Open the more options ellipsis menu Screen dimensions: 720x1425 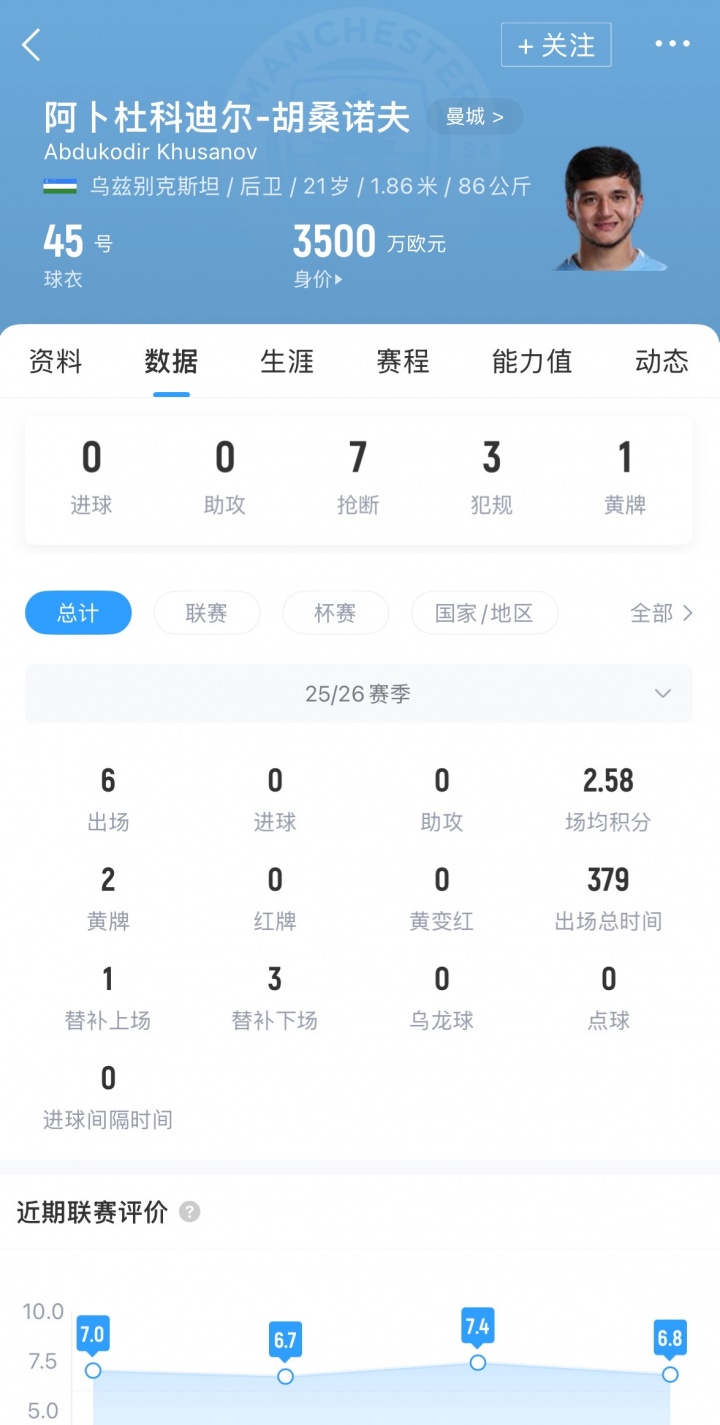pos(672,44)
